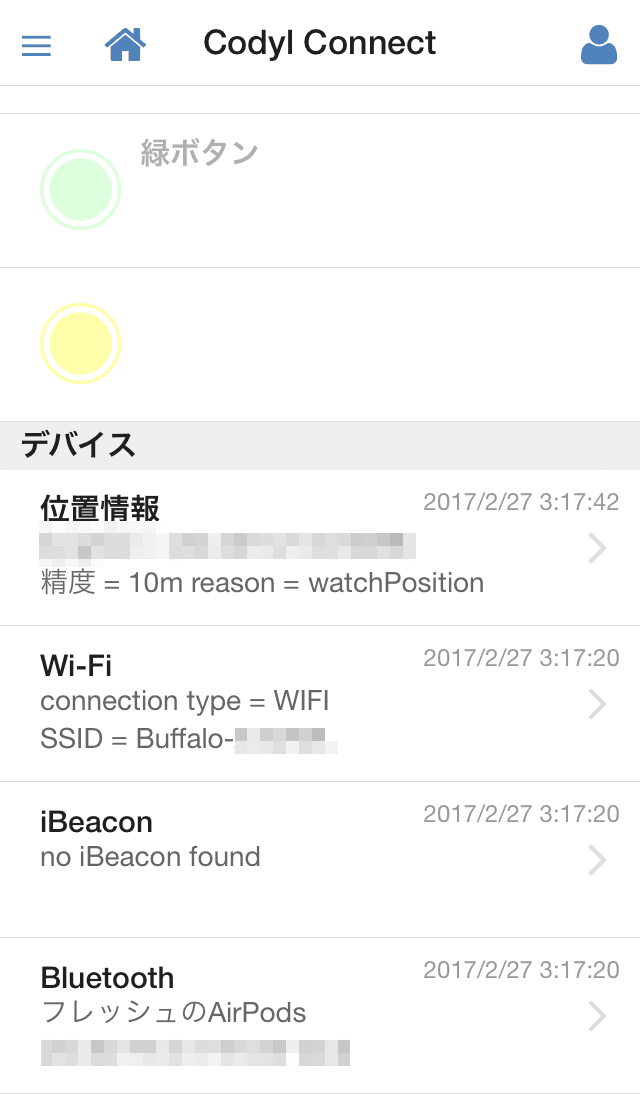Go to the home screen icon

(x=125, y=45)
